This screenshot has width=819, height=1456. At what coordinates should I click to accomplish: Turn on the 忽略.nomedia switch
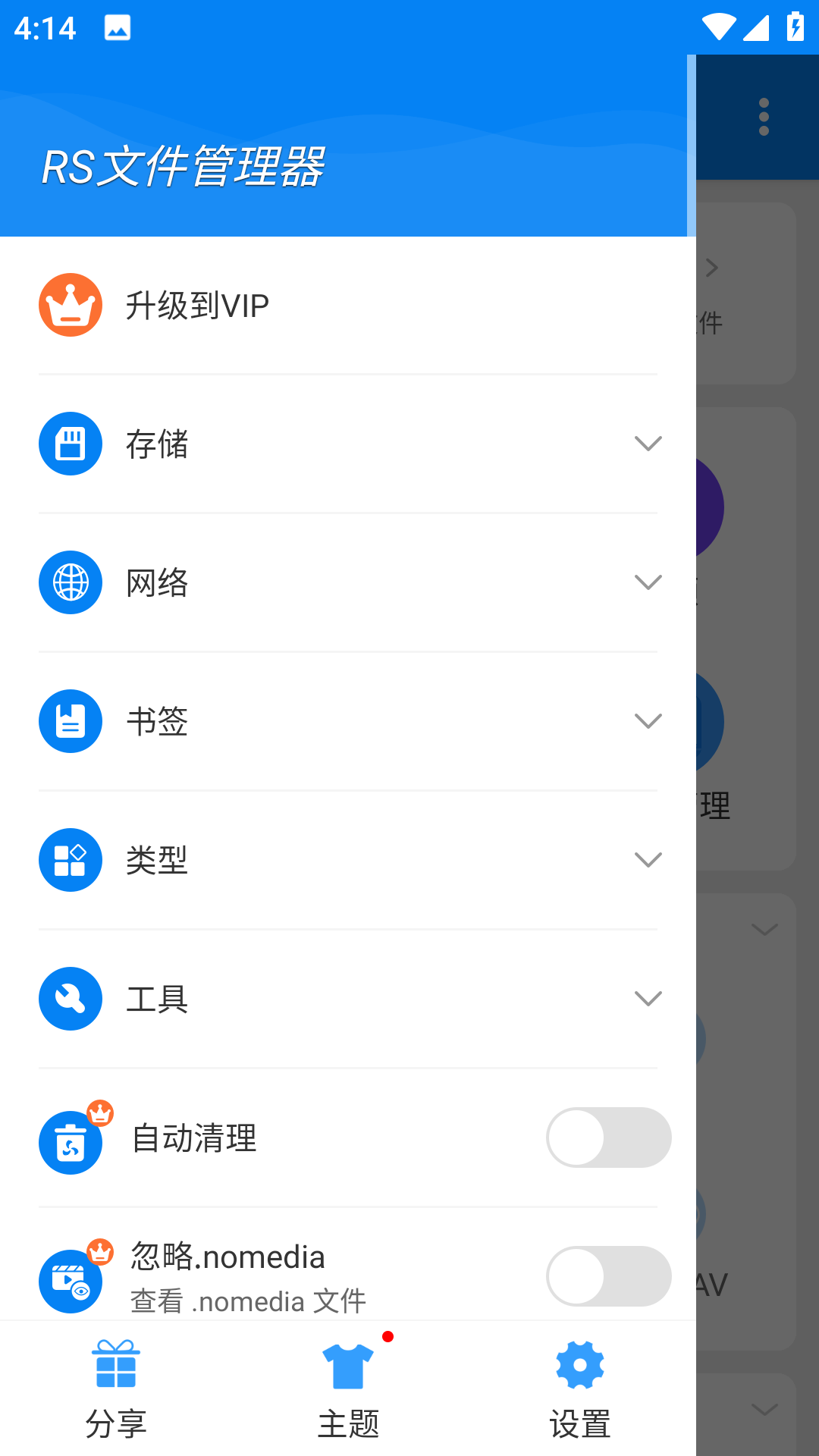[x=608, y=1276]
